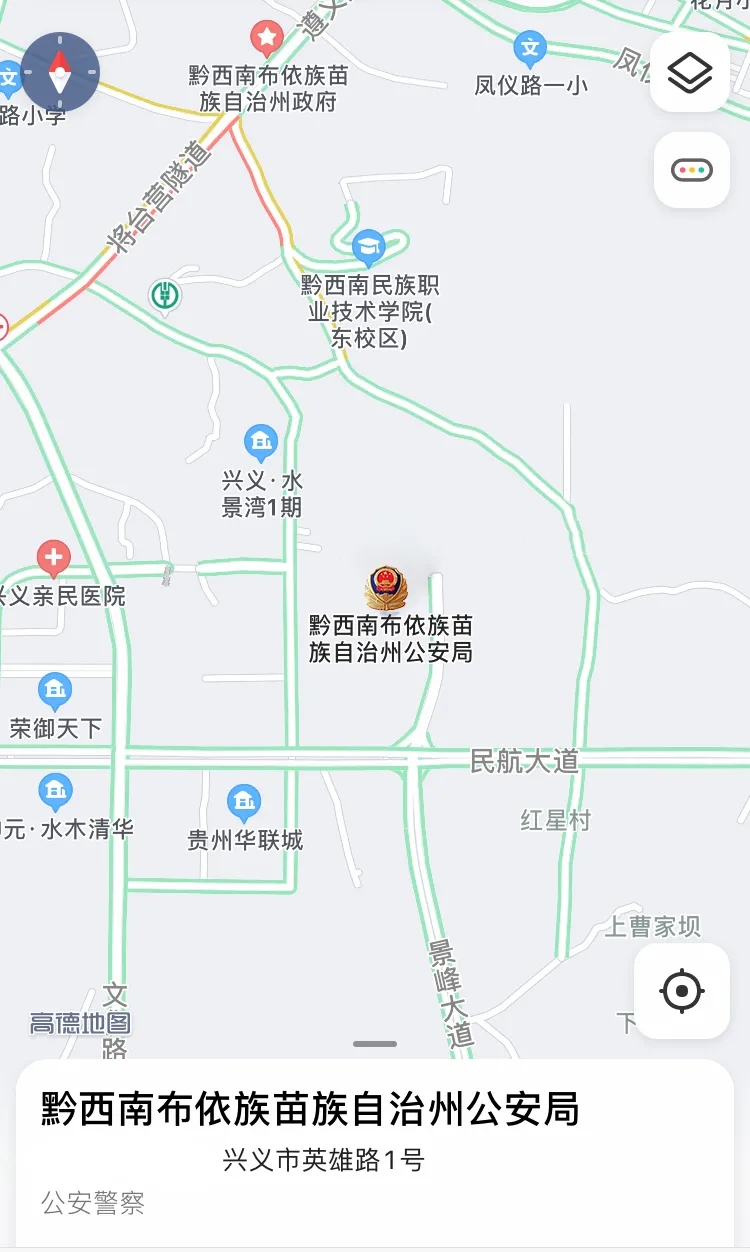Recenter map on my current location
750x1252 pixels.
(682, 991)
